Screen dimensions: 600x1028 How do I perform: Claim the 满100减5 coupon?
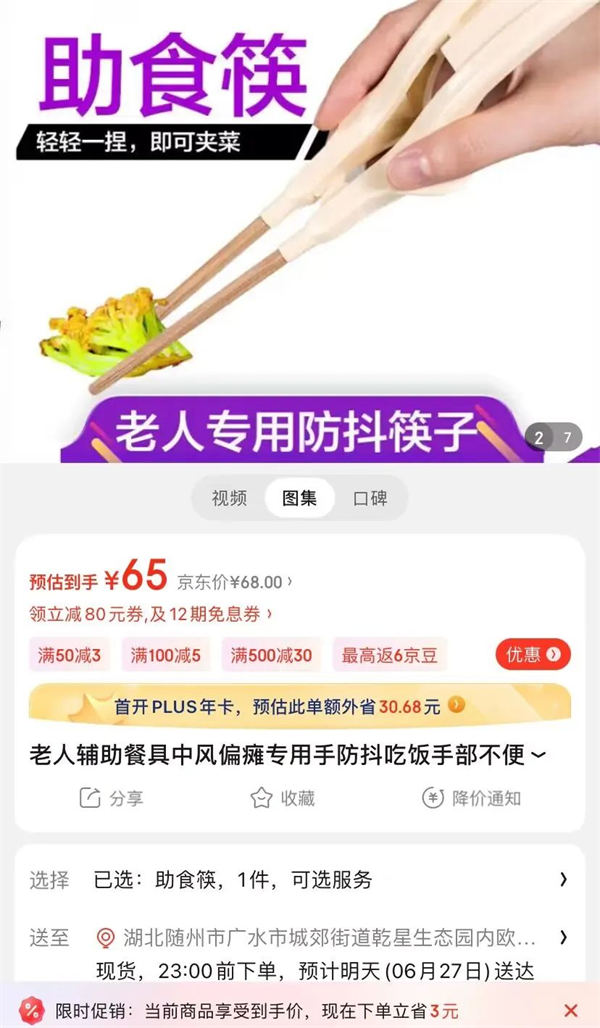tap(167, 656)
